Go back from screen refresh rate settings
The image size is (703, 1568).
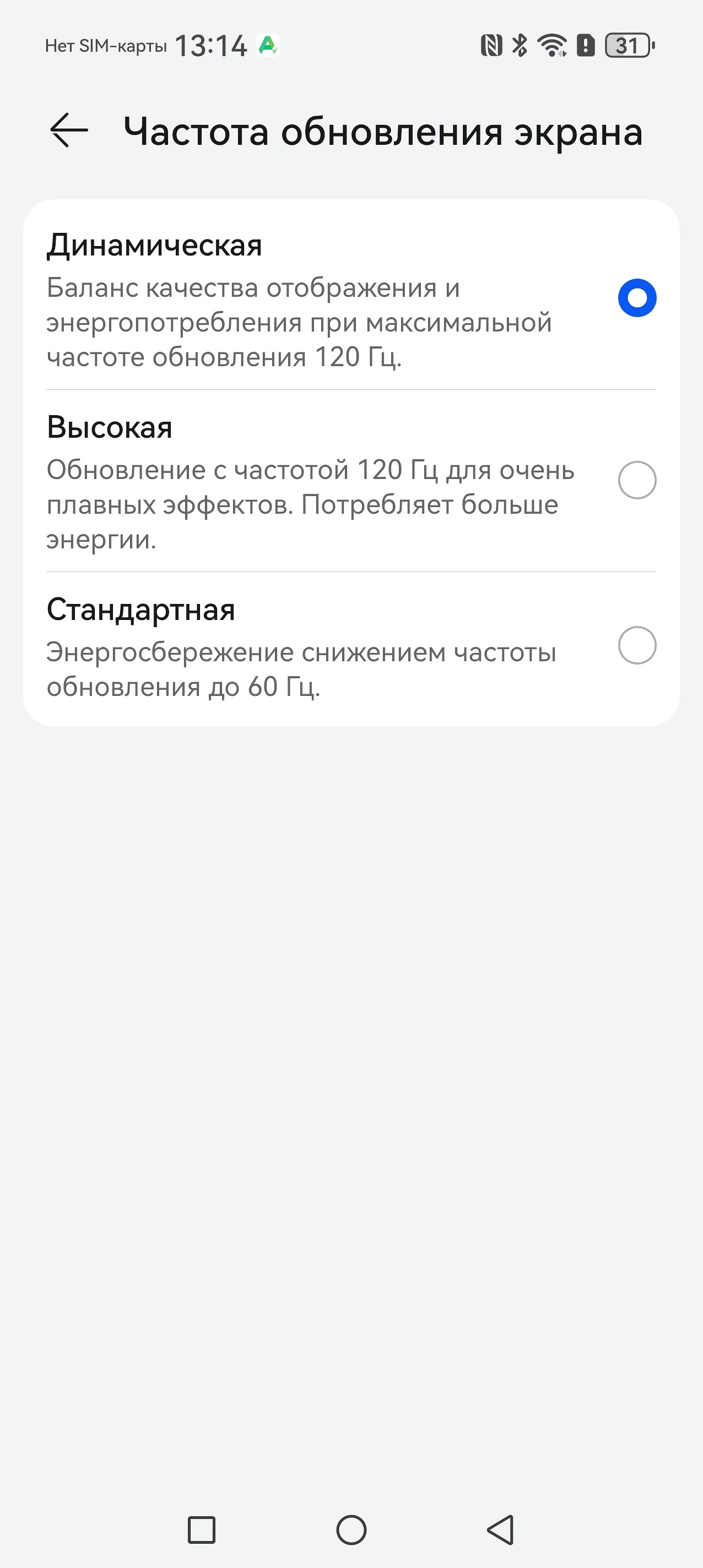tap(69, 130)
